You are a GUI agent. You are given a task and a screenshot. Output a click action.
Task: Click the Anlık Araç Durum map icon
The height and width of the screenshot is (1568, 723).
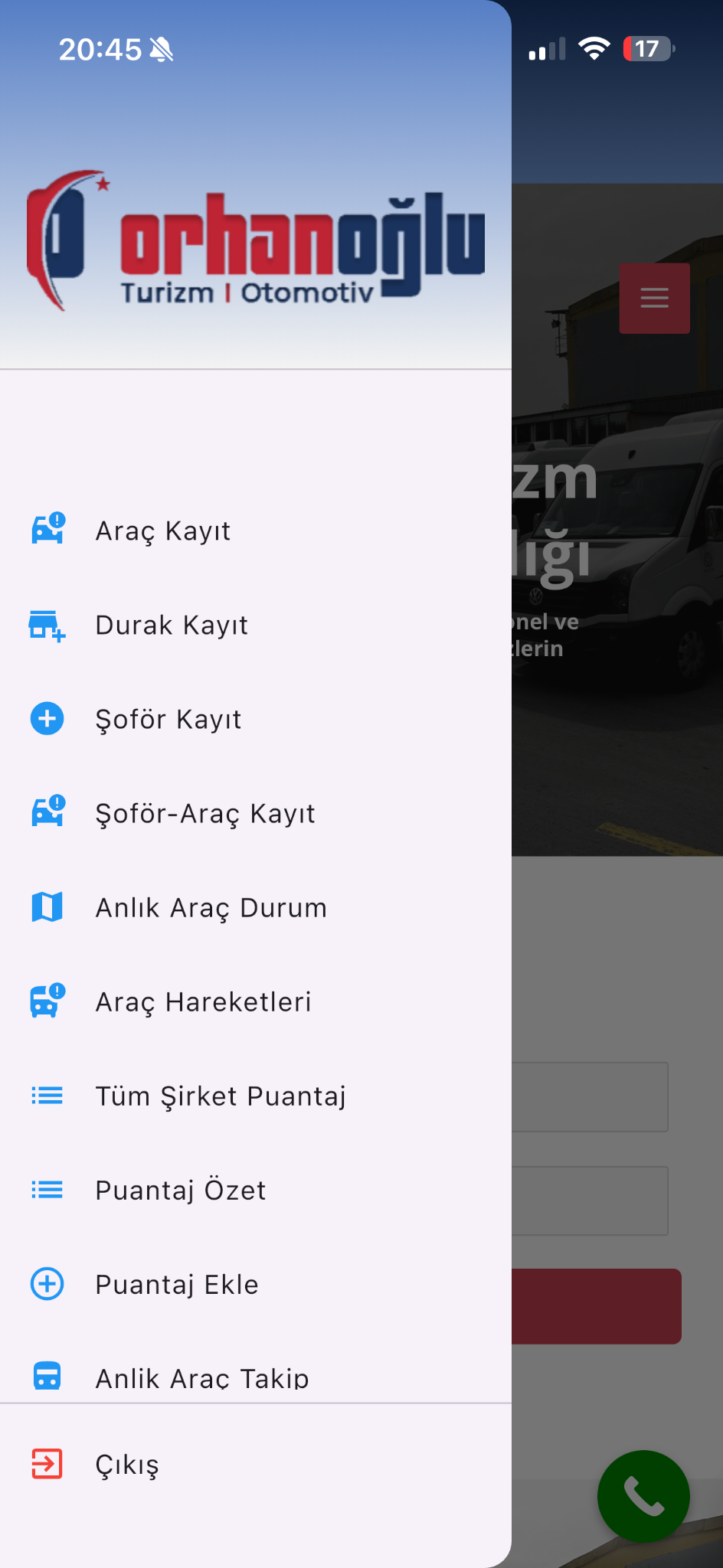point(47,906)
